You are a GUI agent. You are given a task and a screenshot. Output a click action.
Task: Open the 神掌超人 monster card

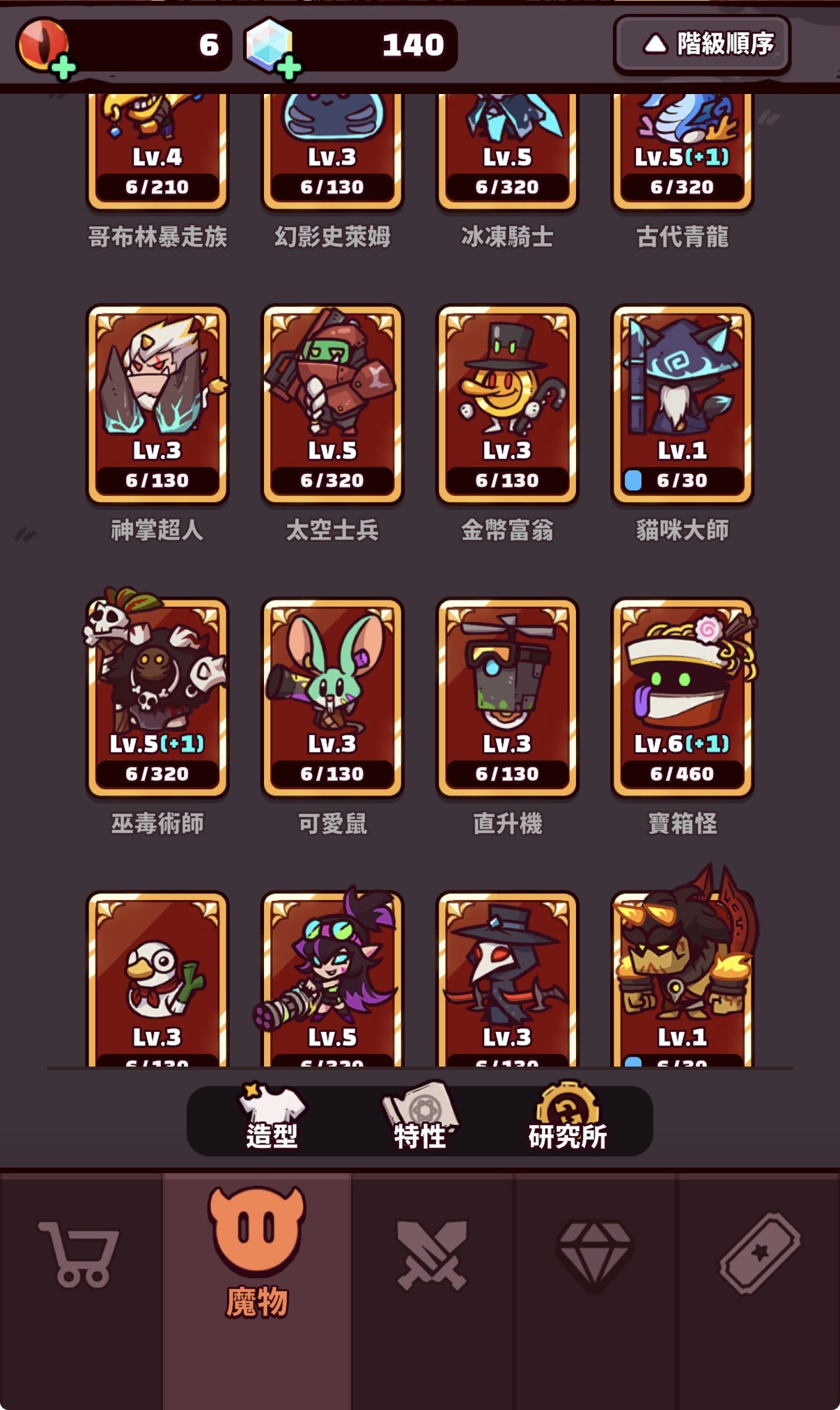click(157, 404)
